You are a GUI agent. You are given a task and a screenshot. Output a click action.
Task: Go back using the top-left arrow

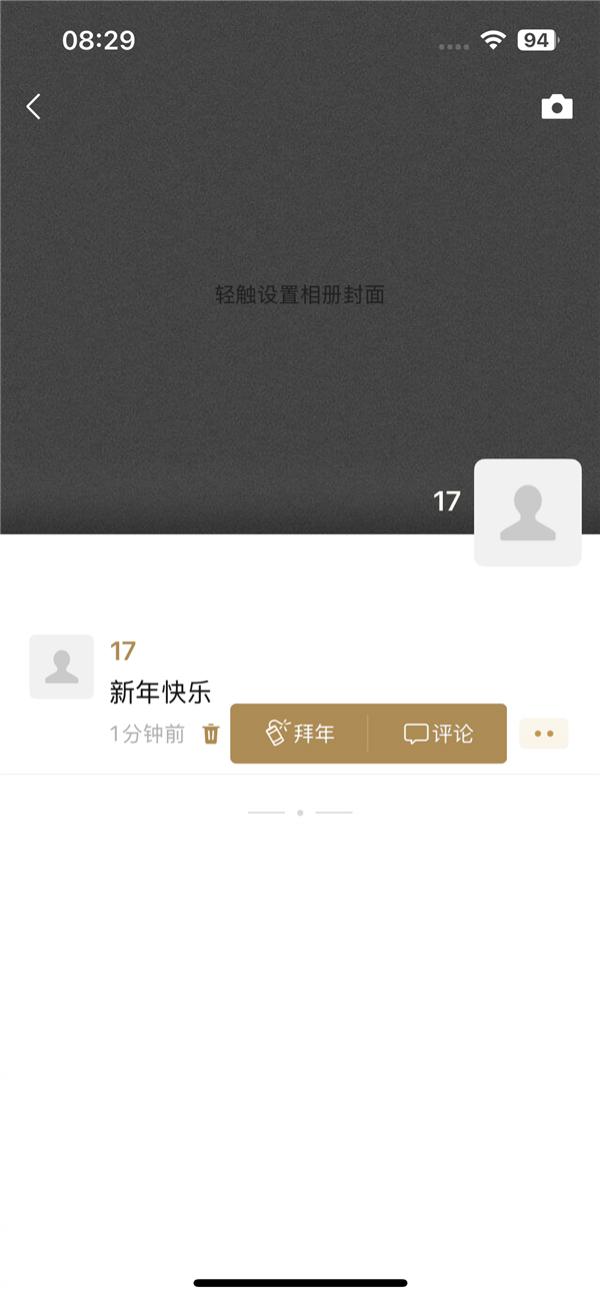pos(34,107)
